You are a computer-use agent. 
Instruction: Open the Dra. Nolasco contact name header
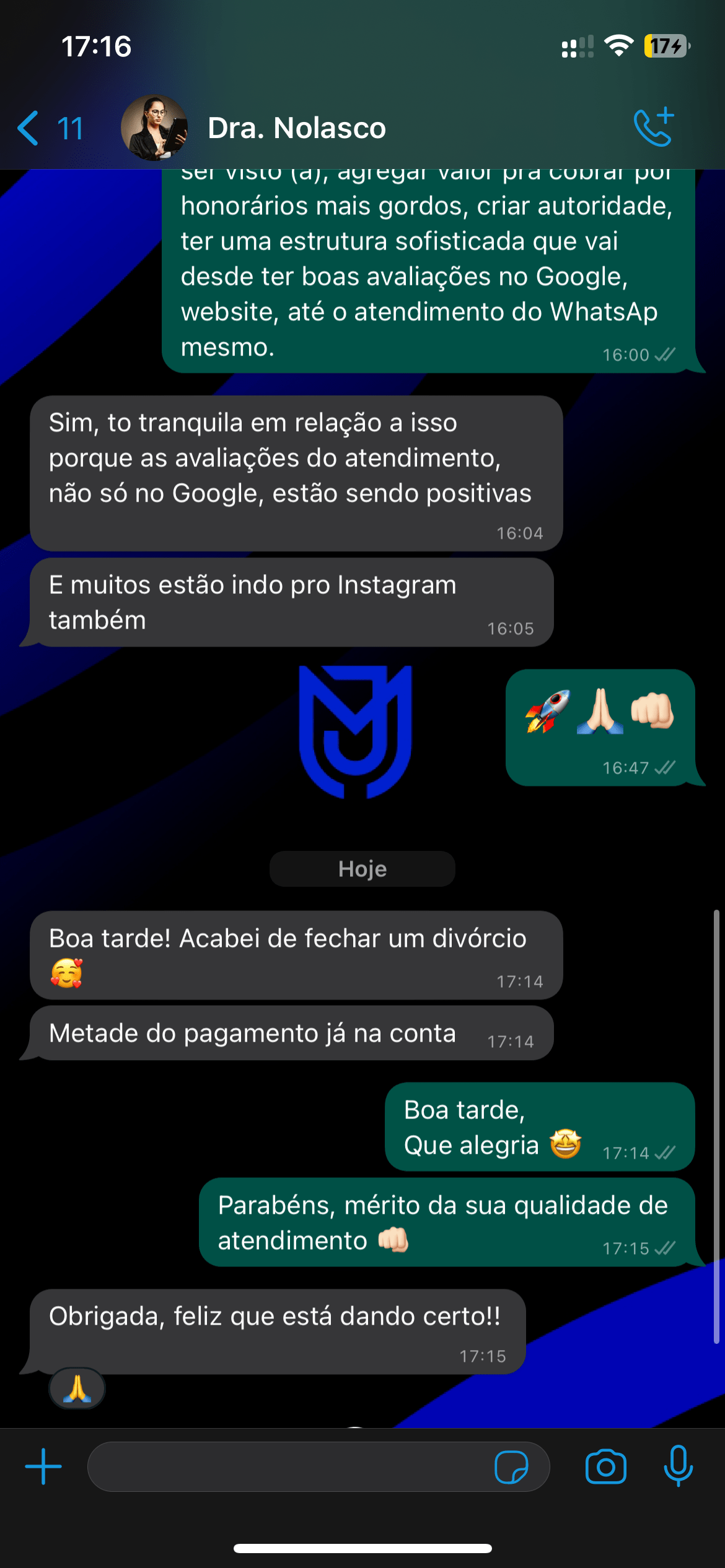[x=296, y=128]
